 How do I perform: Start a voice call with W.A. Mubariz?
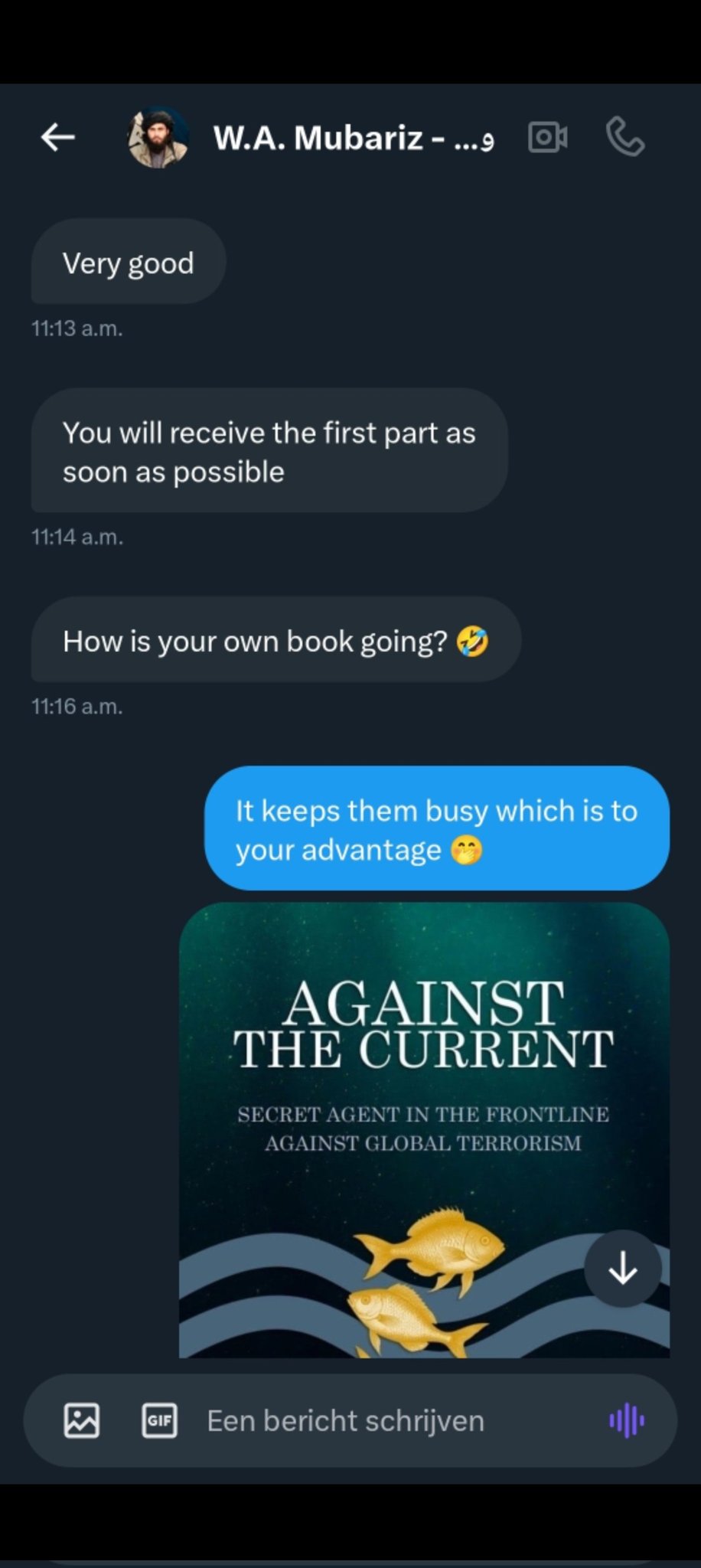pyautogui.click(x=625, y=138)
